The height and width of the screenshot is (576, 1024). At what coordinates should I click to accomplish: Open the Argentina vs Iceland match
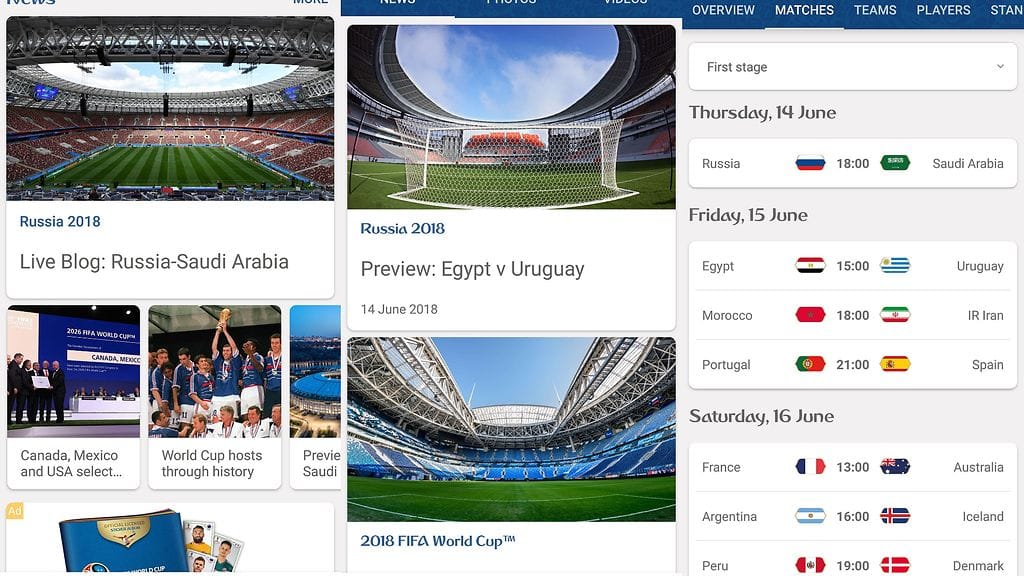[x=853, y=516]
